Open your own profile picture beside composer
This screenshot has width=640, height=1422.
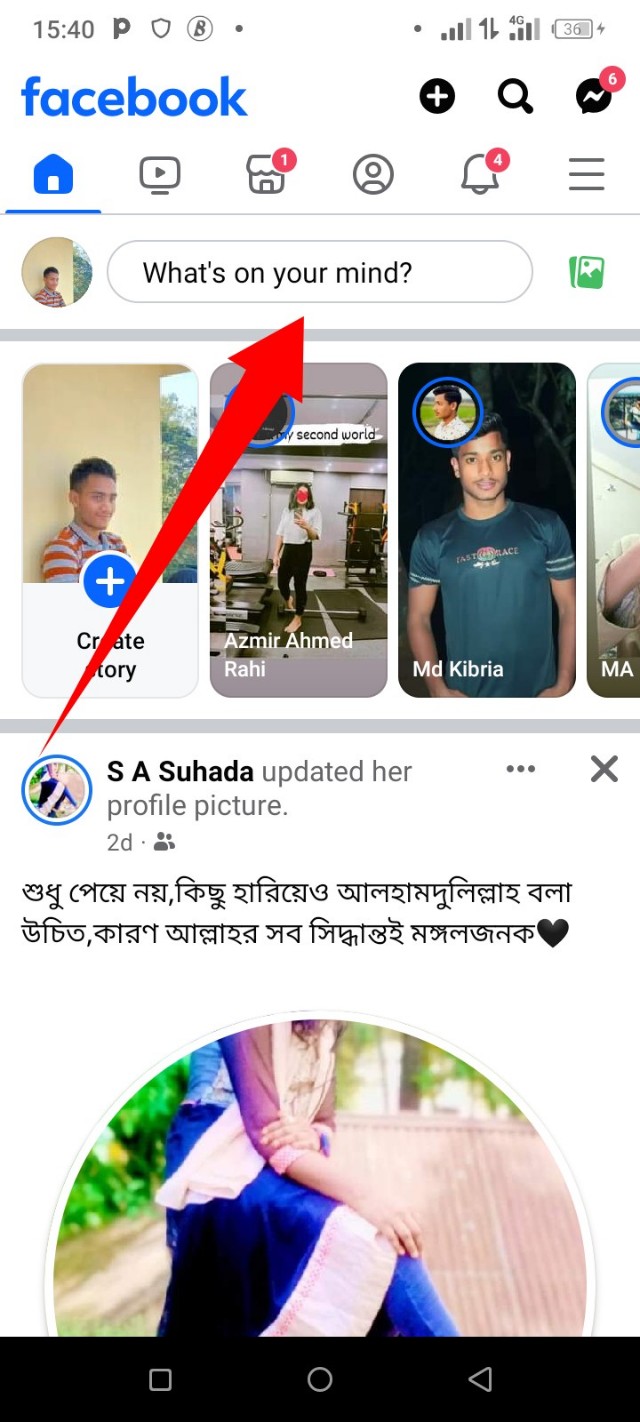coord(57,272)
